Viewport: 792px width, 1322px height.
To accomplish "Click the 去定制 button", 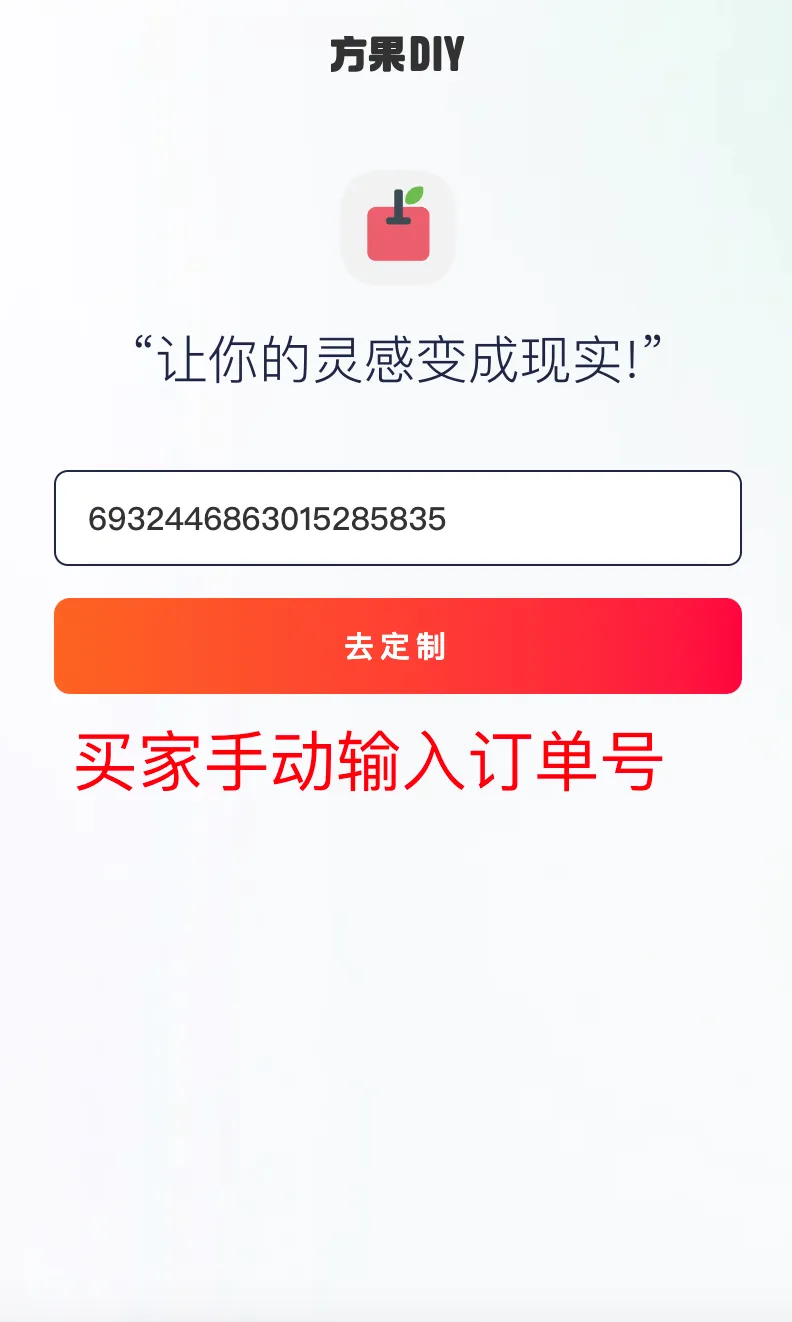I will [x=397, y=646].
